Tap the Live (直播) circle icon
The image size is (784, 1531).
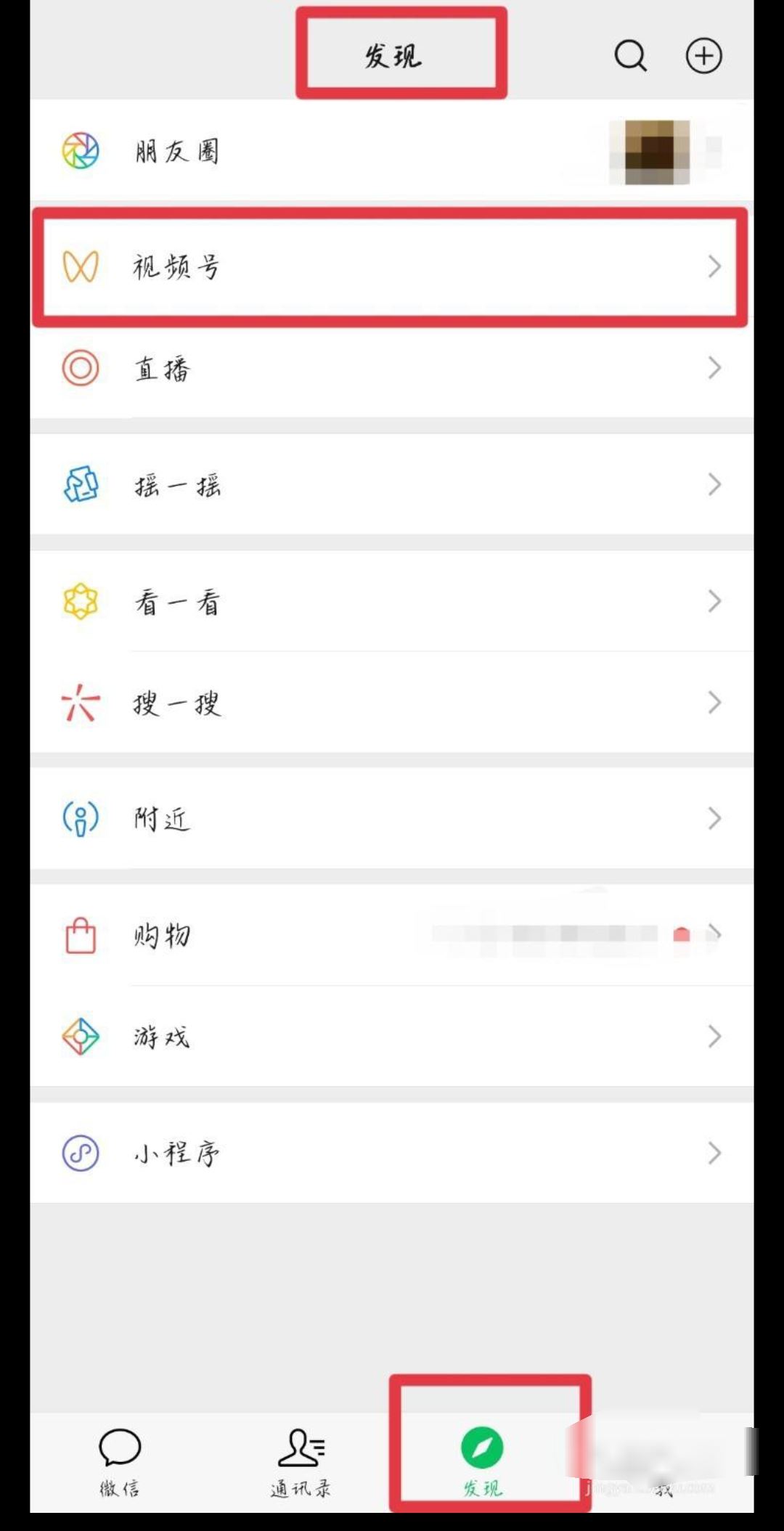(x=80, y=370)
